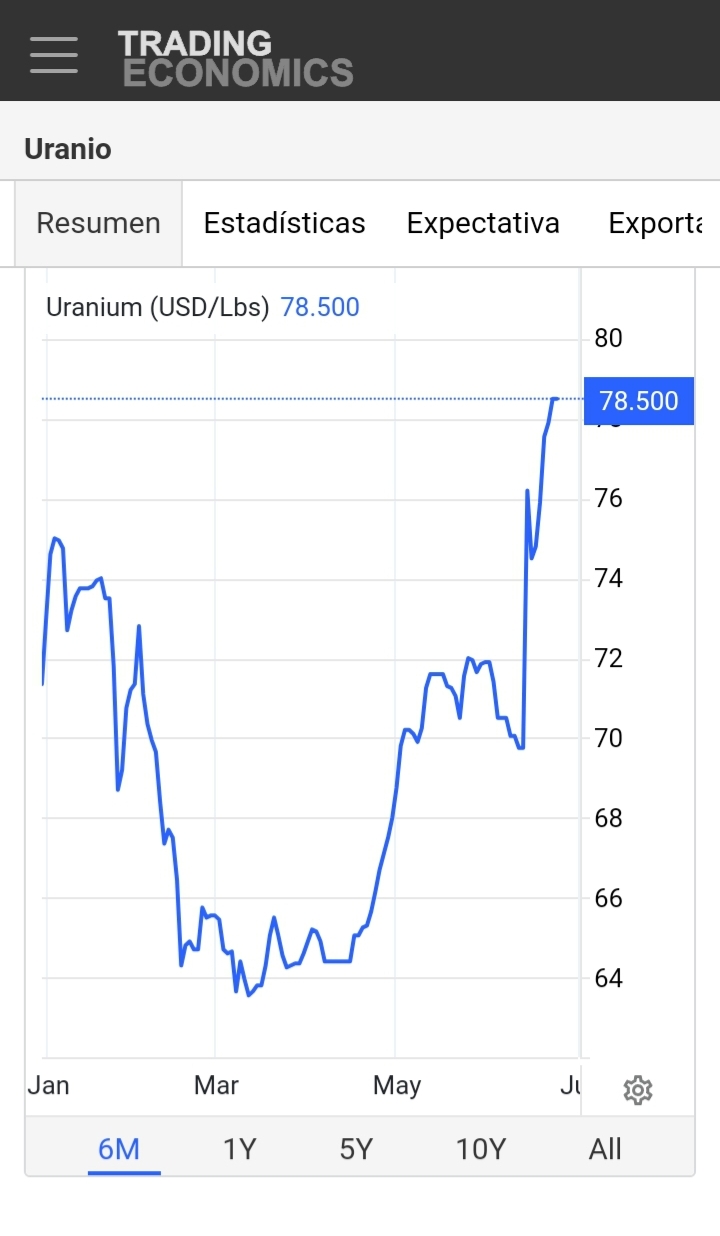The width and height of the screenshot is (720, 1236).
Task: Open the Expectativa tab
Action: [483, 223]
